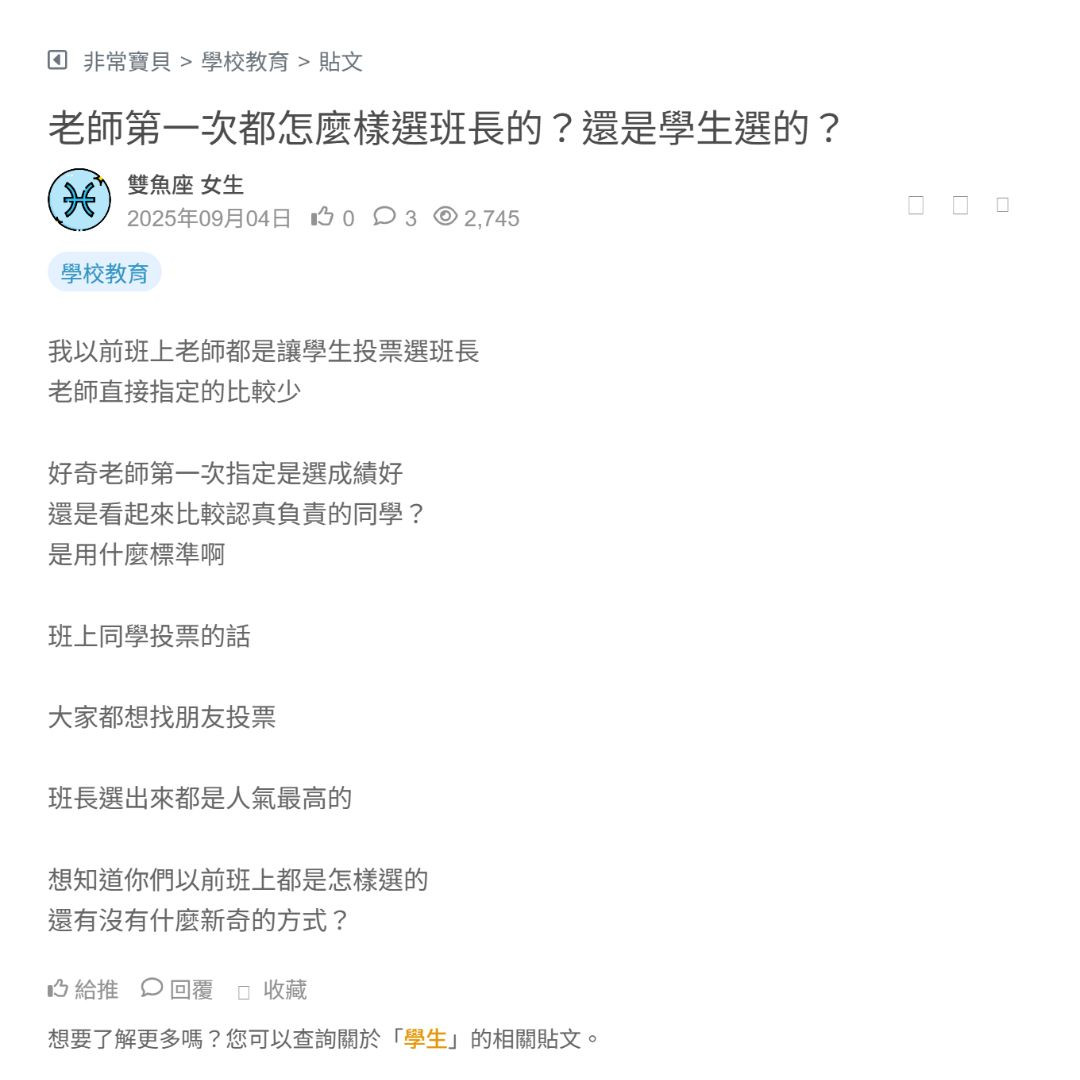Select the 學校教育 tag chip
1080x1080 pixels.
tap(104, 273)
